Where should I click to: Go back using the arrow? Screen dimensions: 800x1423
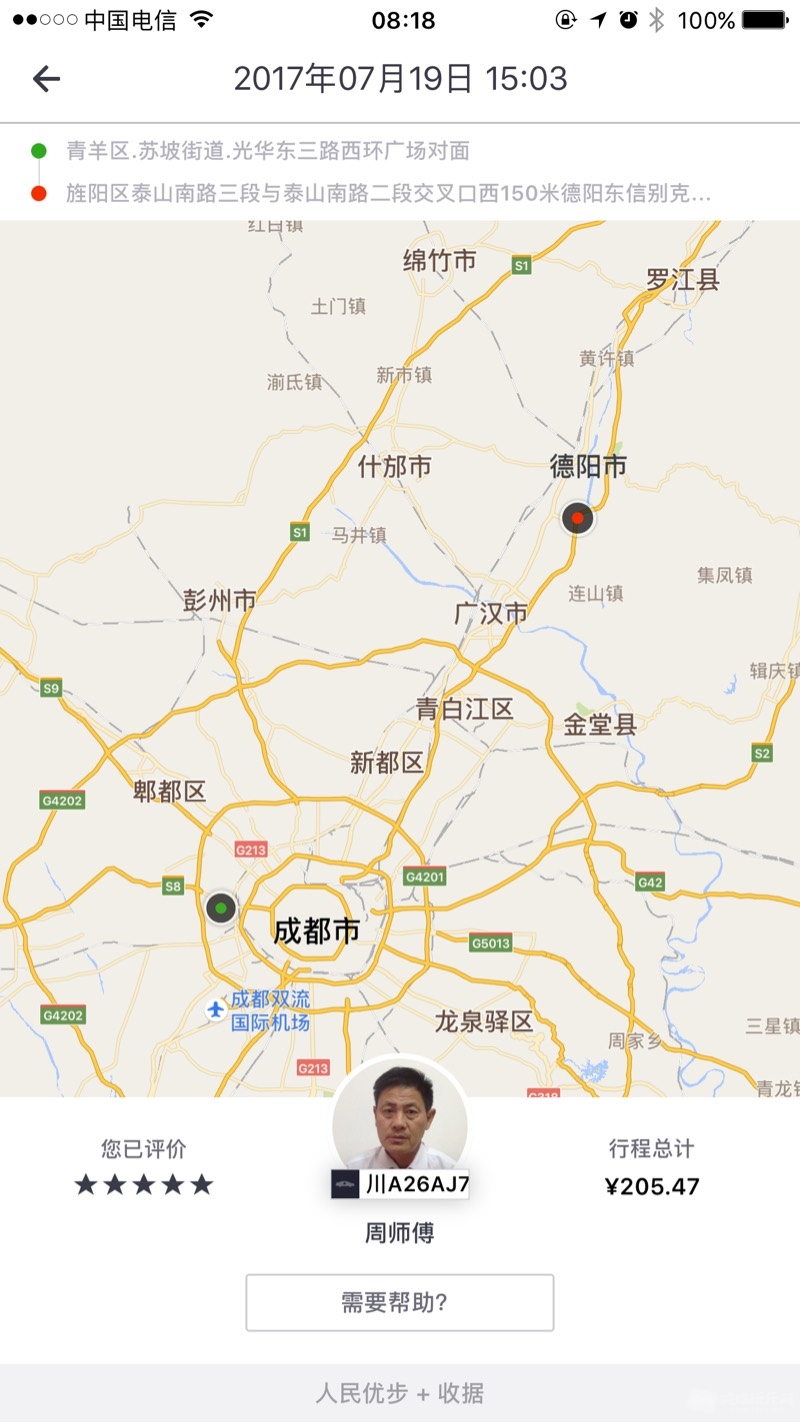pos(46,79)
